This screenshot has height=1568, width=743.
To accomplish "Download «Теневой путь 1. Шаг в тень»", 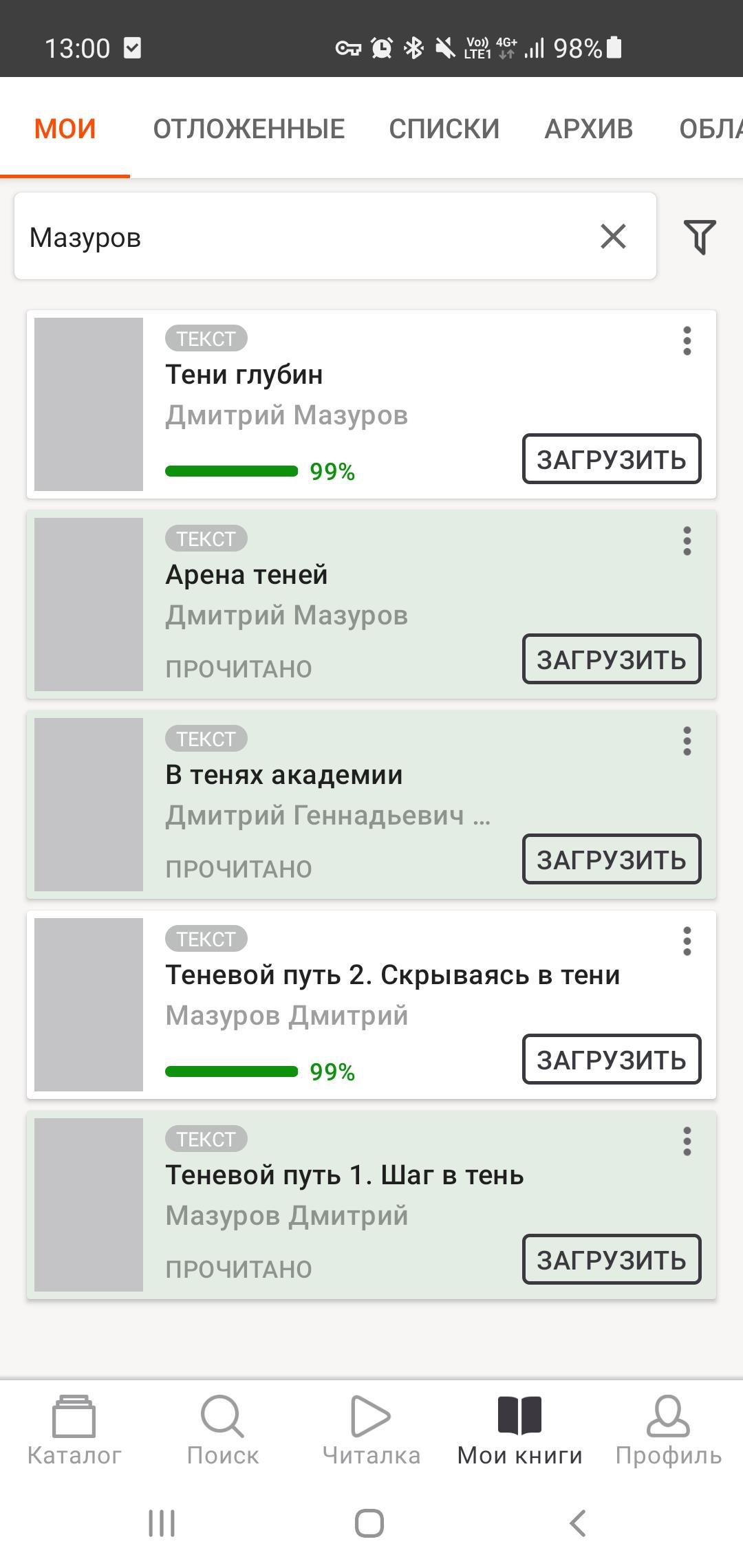I will coord(611,1260).
